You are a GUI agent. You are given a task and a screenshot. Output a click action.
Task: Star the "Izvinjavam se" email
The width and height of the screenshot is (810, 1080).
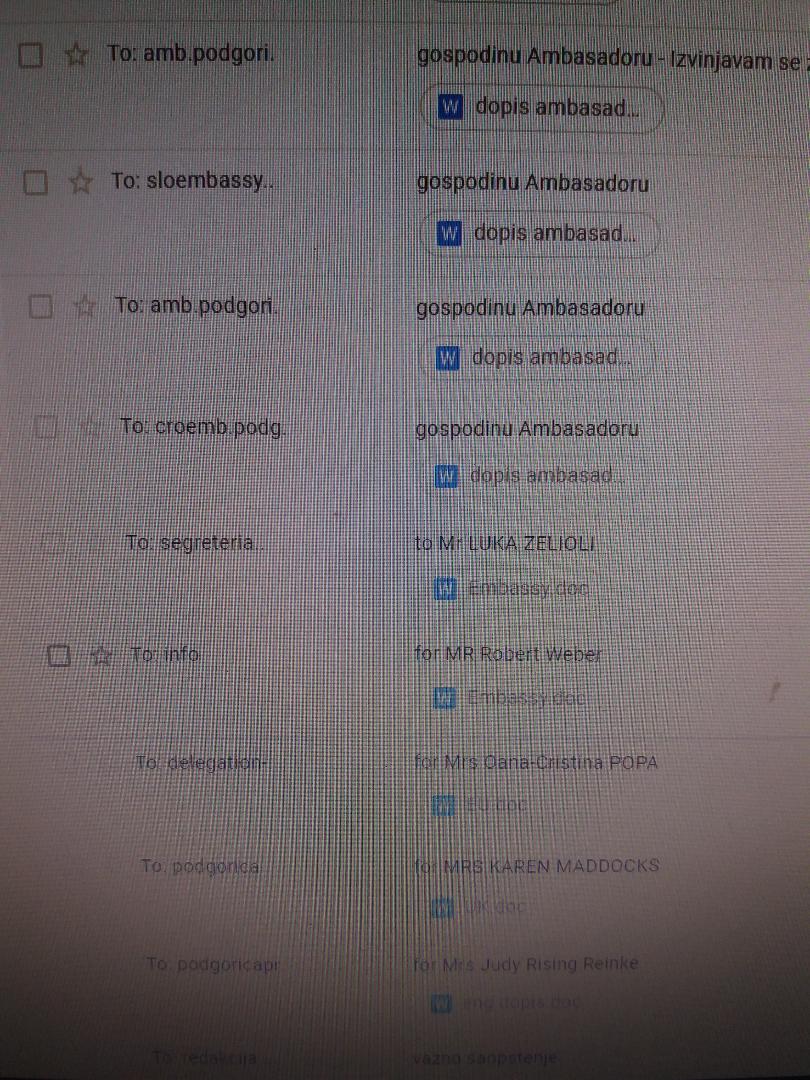click(x=76, y=56)
